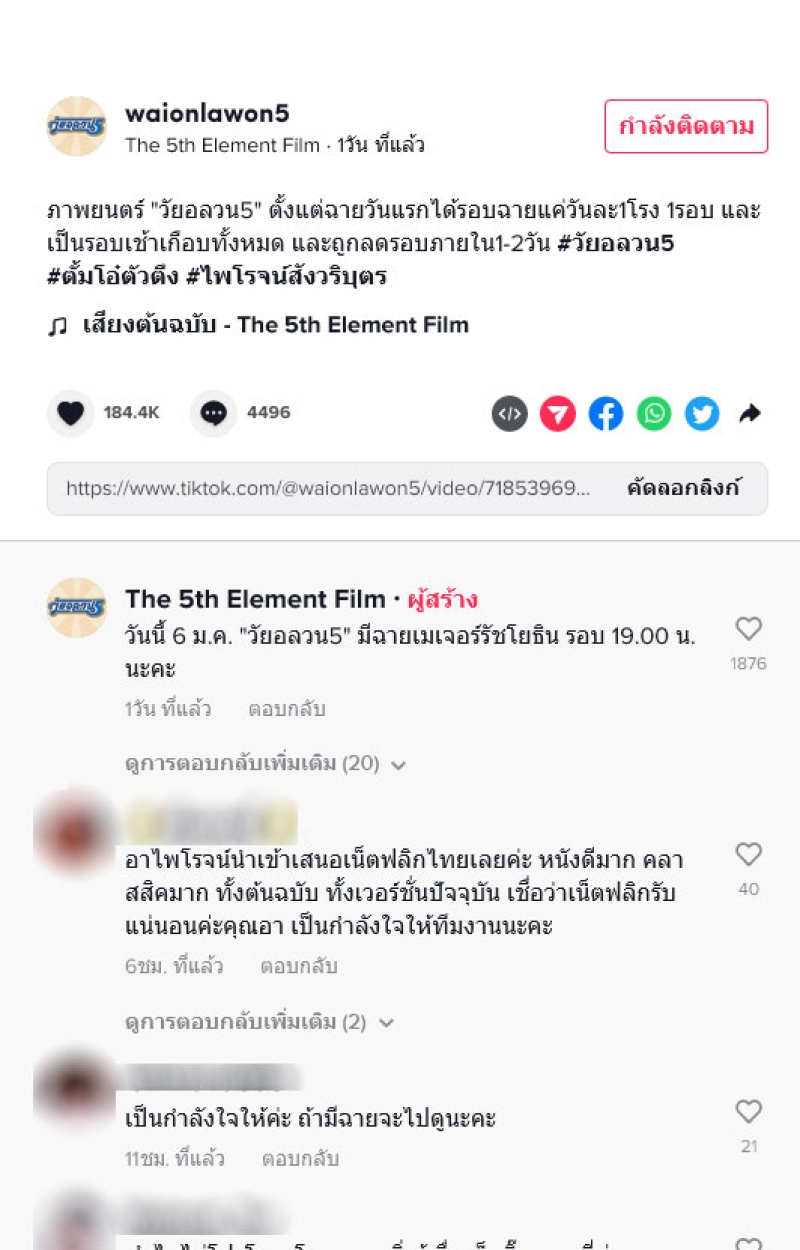
Task: Tap the กำลังติดตาม following button
Action: pyautogui.click(x=686, y=127)
